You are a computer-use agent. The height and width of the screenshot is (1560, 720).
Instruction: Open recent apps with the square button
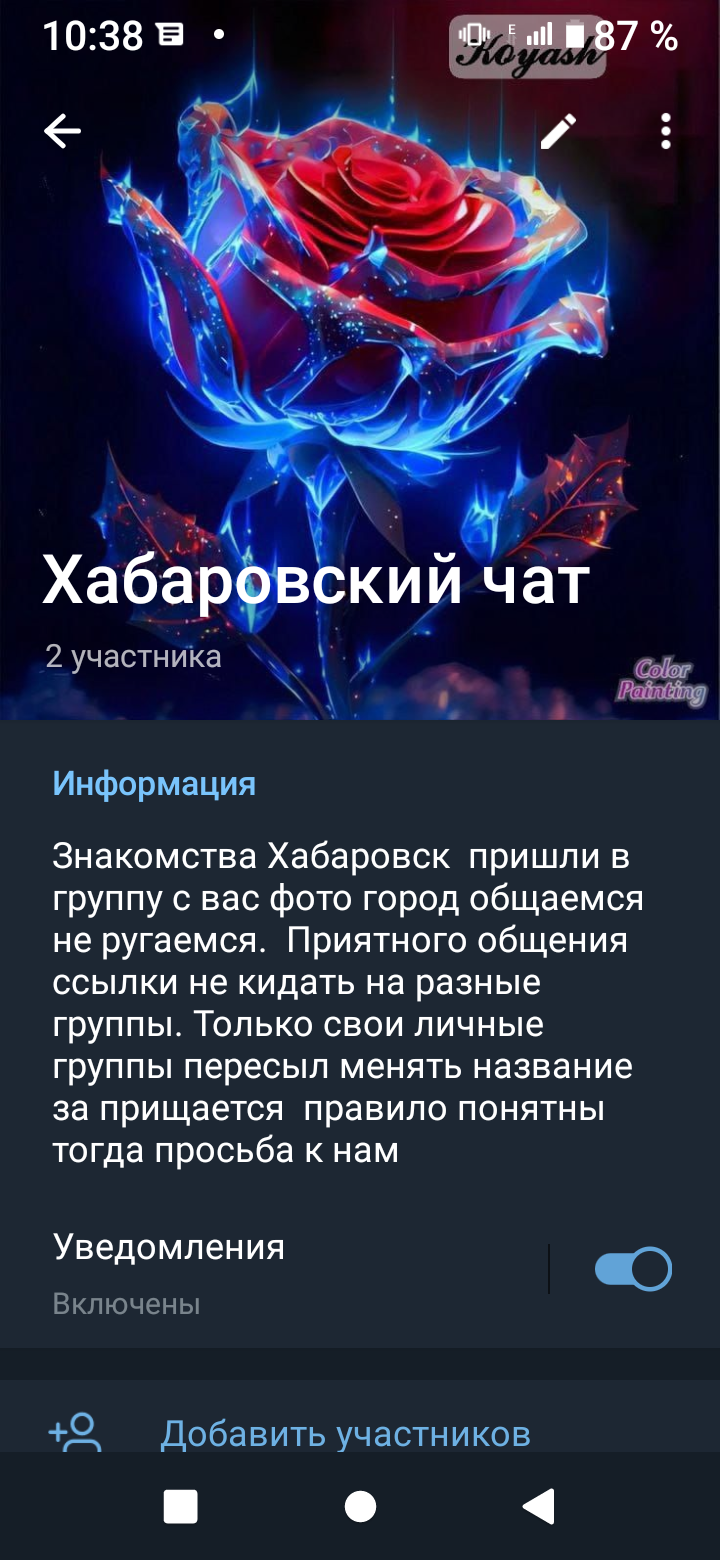coord(180,1506)
